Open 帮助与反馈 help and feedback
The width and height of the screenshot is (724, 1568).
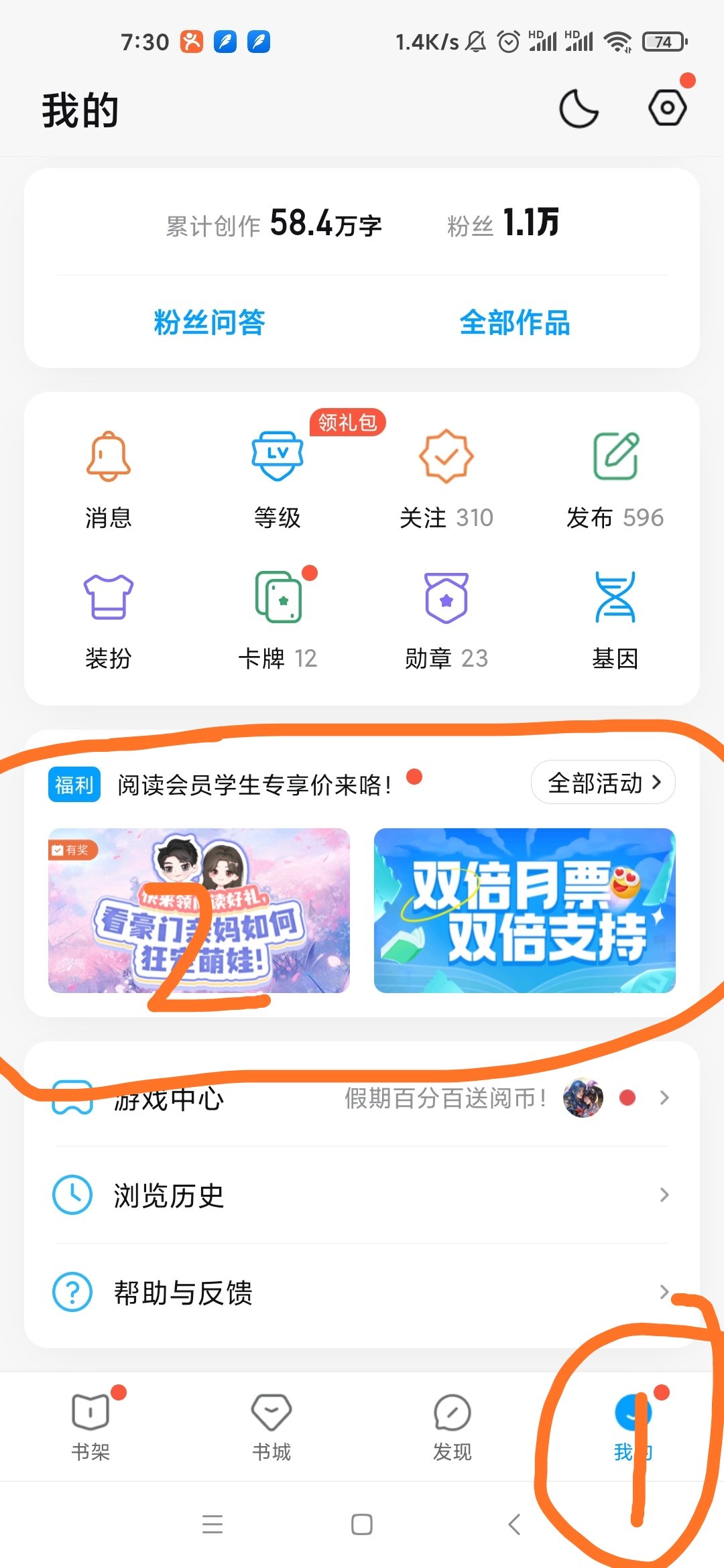(x=362, y=1292)
